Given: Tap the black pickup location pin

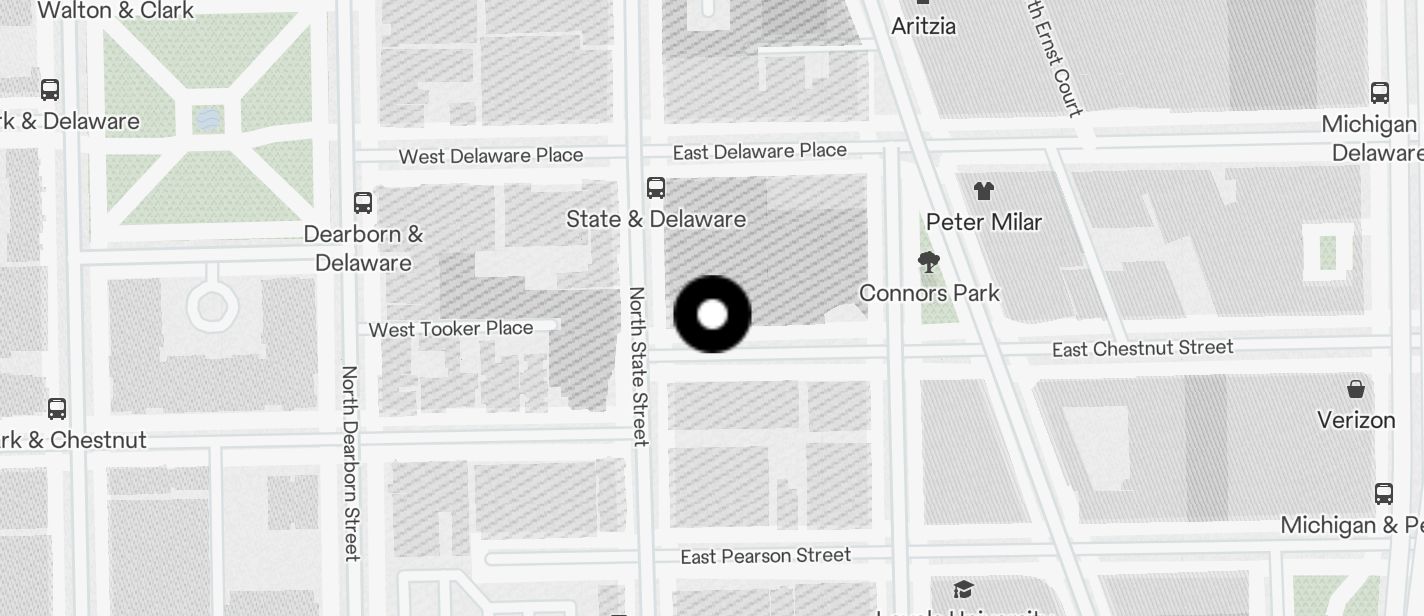Looking at the screenshot, I should point(712,315).
